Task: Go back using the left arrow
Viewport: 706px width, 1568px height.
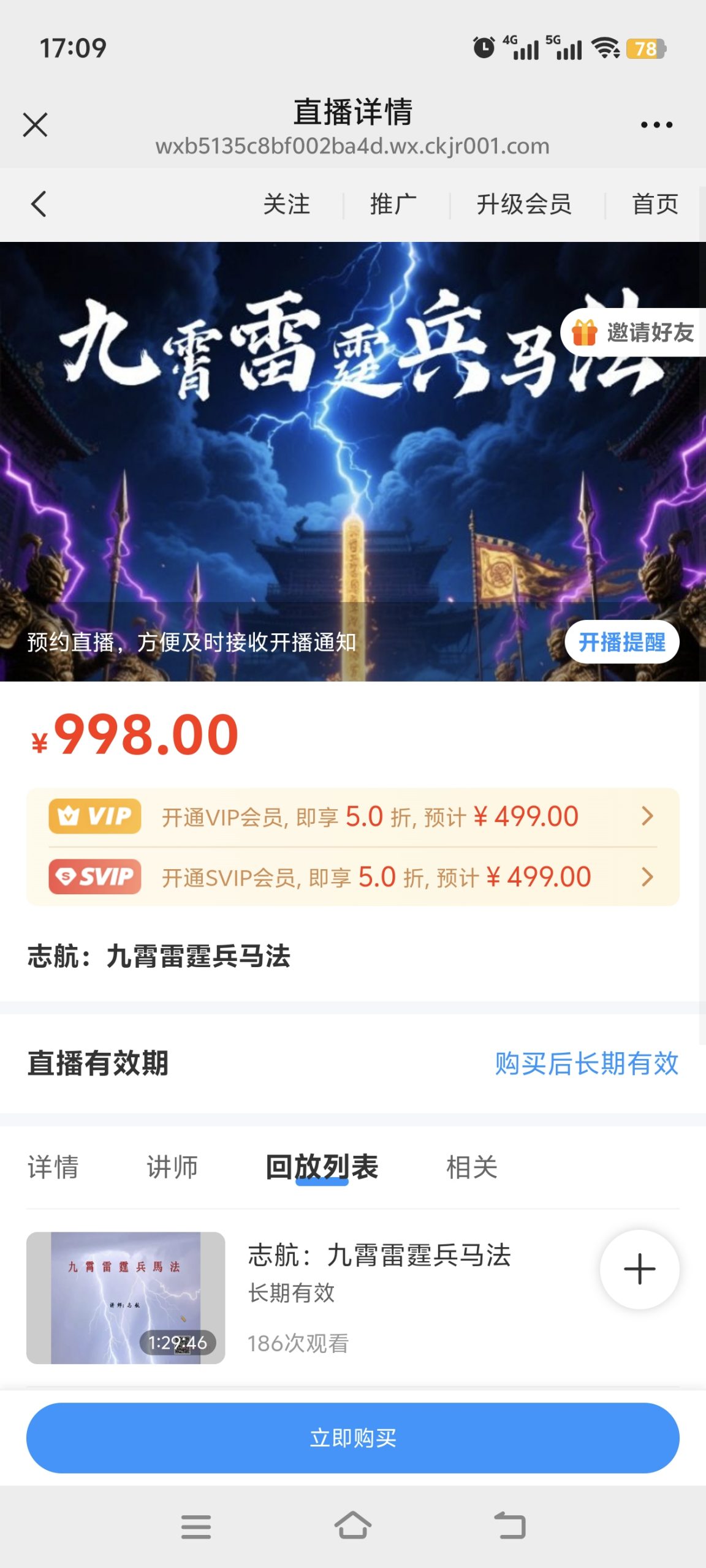Action: click(x=39, y=204)
